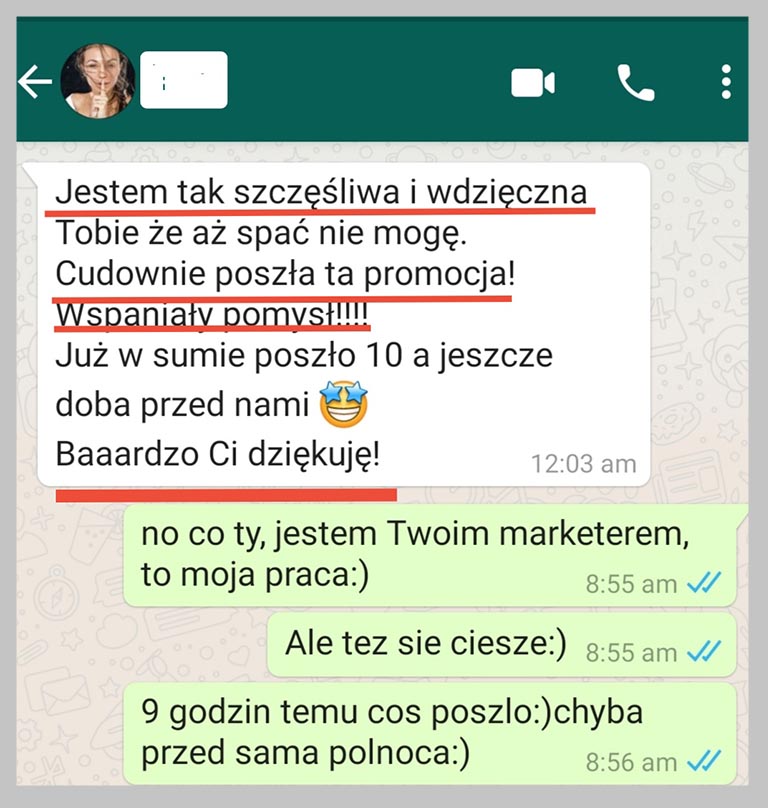This screenshot has width=768, height=808.
Task: Open the overflow menu
Action: pos(727,83)
